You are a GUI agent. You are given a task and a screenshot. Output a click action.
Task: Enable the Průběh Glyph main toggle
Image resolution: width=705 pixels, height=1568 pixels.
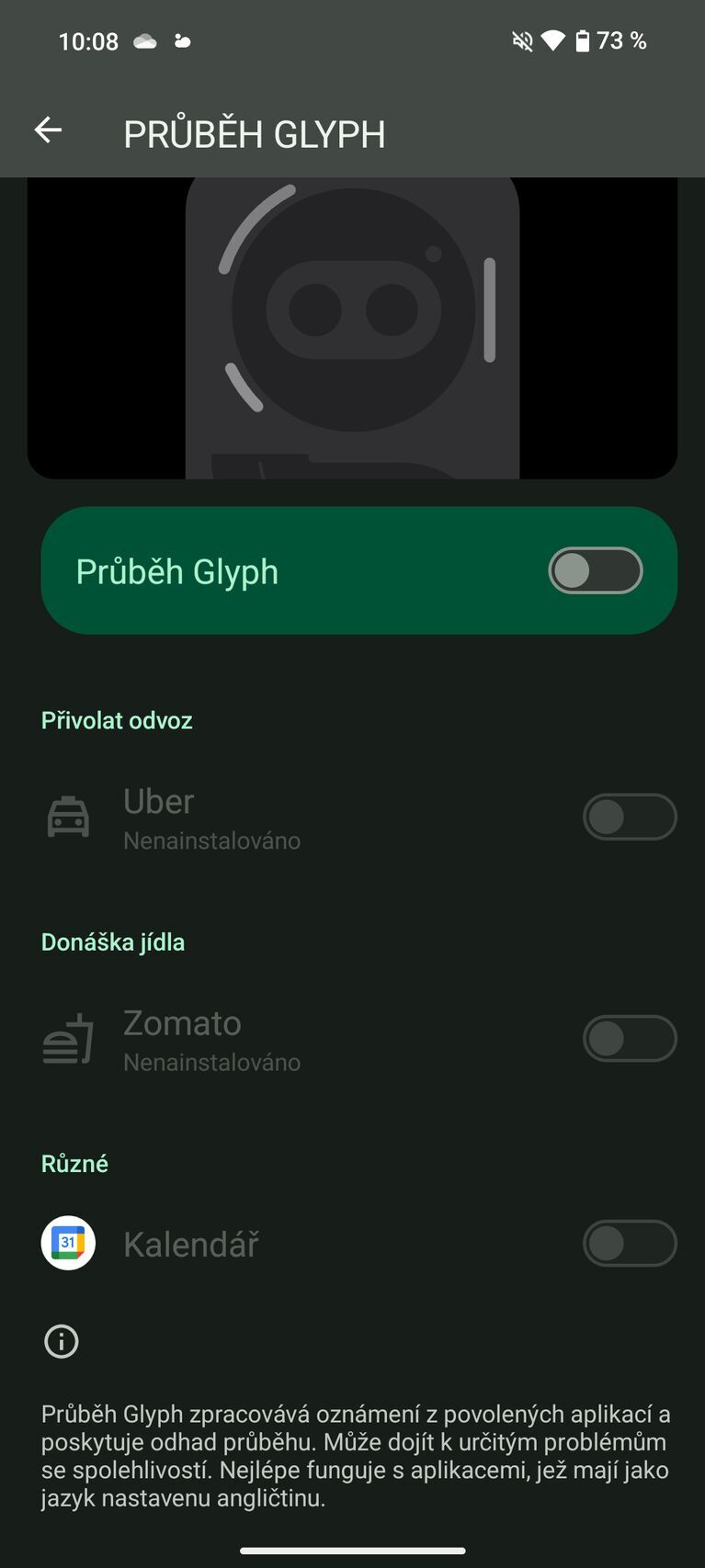click(595, 570)
